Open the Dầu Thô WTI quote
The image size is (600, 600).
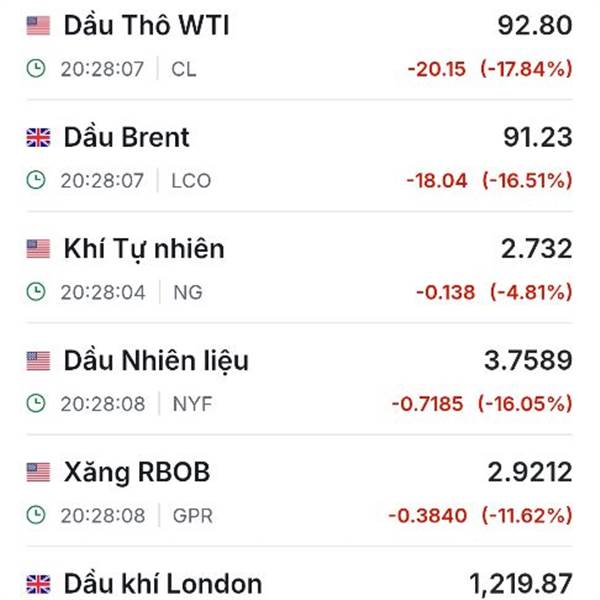[146, 26]
